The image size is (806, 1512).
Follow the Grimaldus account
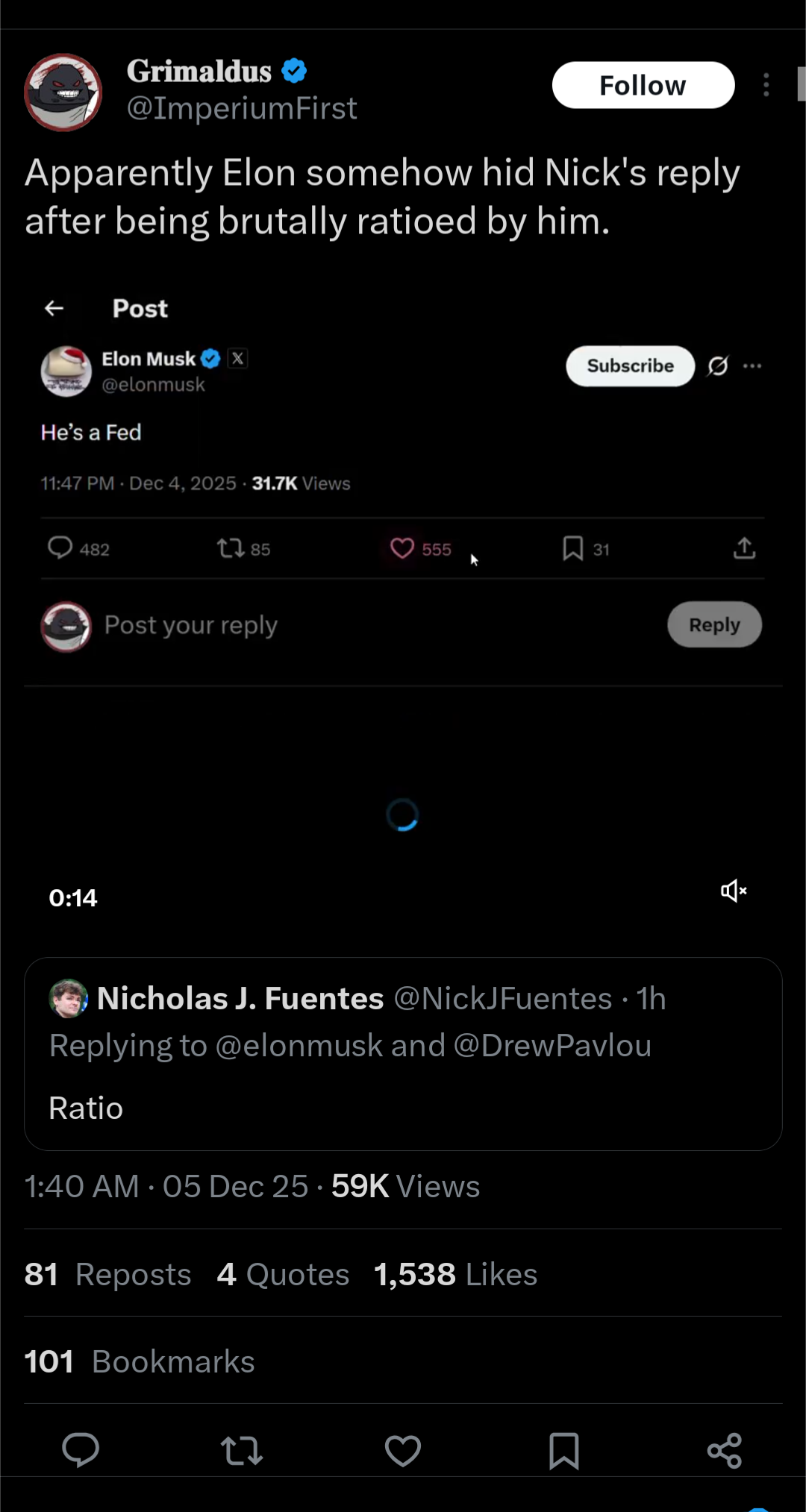coord(643,85)
